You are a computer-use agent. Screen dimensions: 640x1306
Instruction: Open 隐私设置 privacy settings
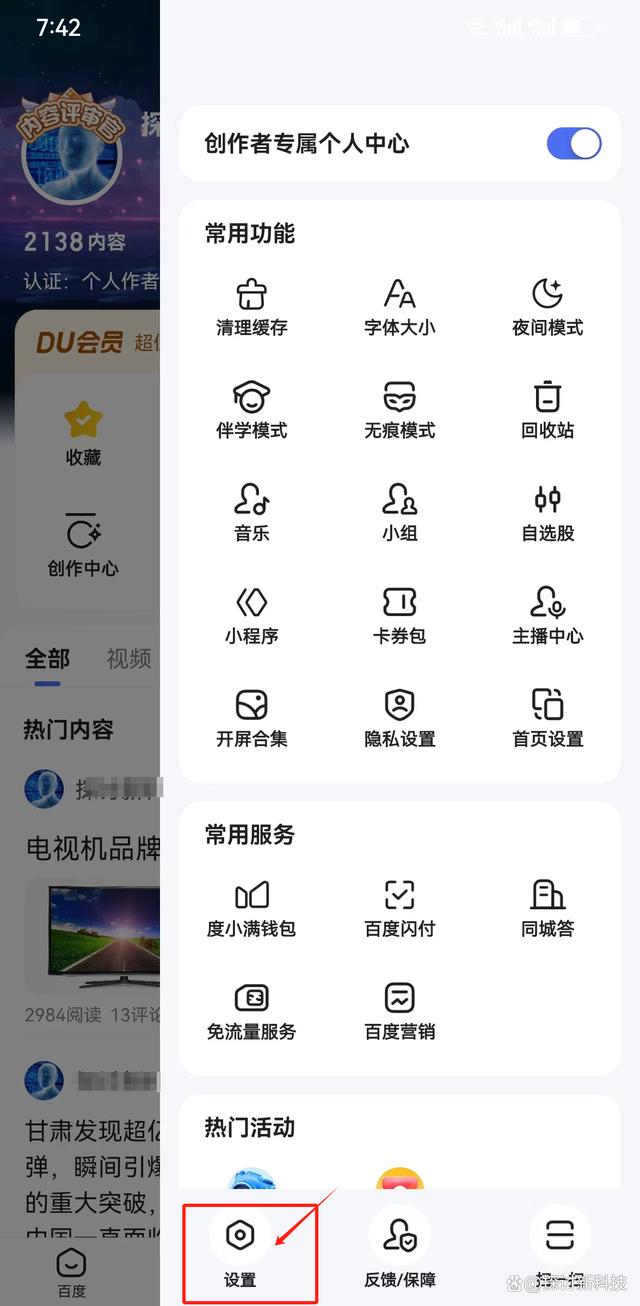pos(400,719)
